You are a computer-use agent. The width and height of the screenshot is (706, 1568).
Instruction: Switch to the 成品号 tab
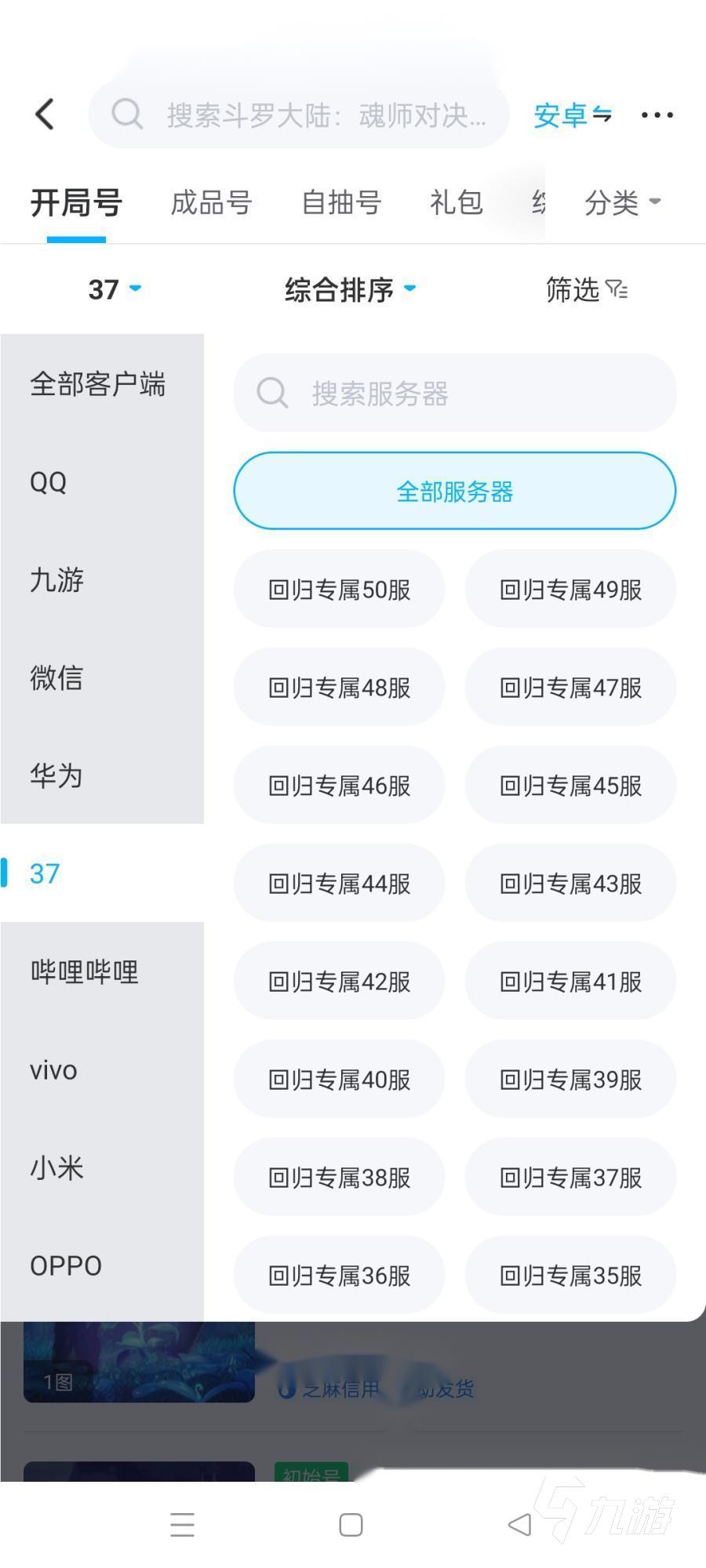211,203
